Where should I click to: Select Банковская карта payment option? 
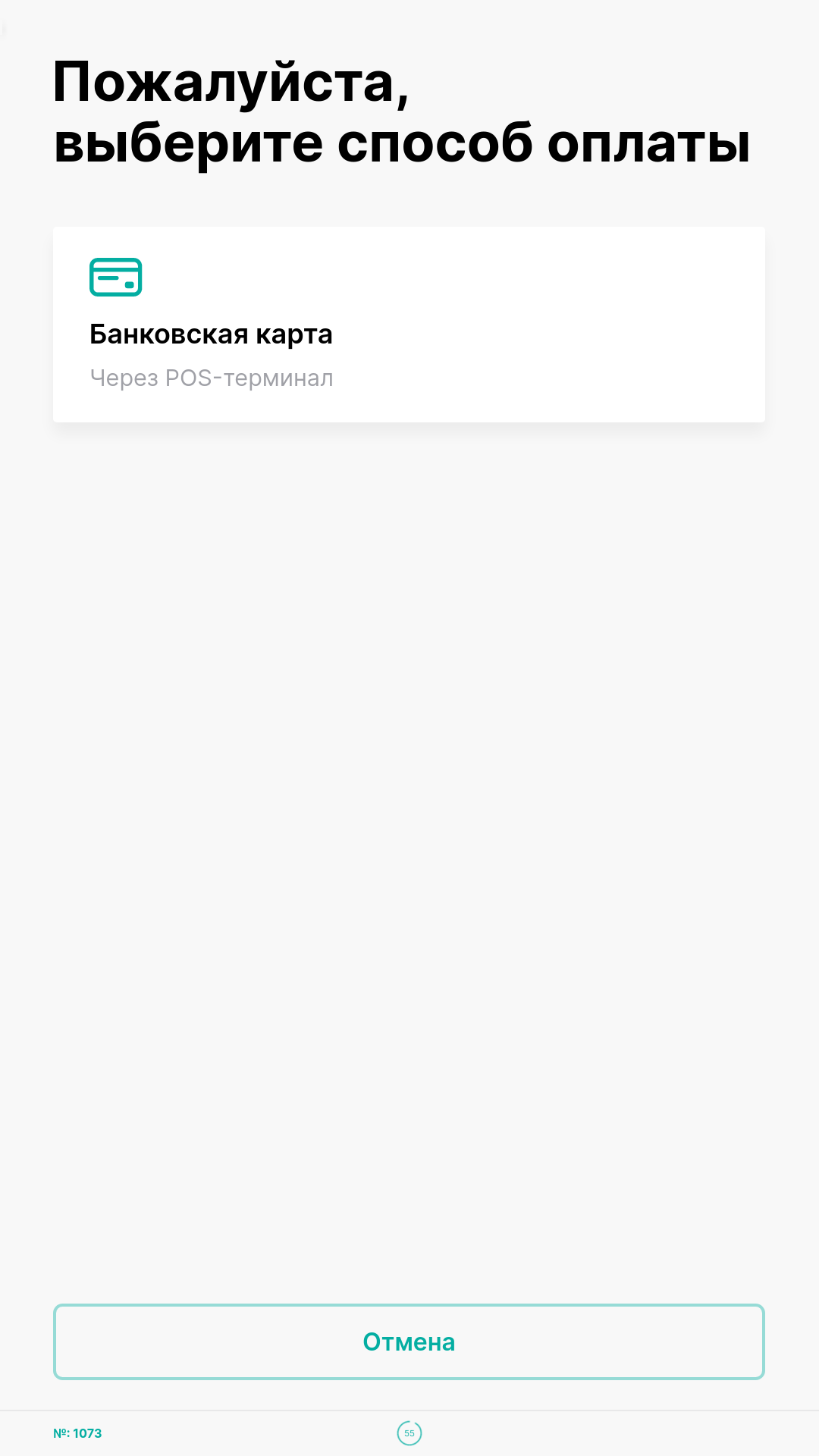[x=409, y=325]
